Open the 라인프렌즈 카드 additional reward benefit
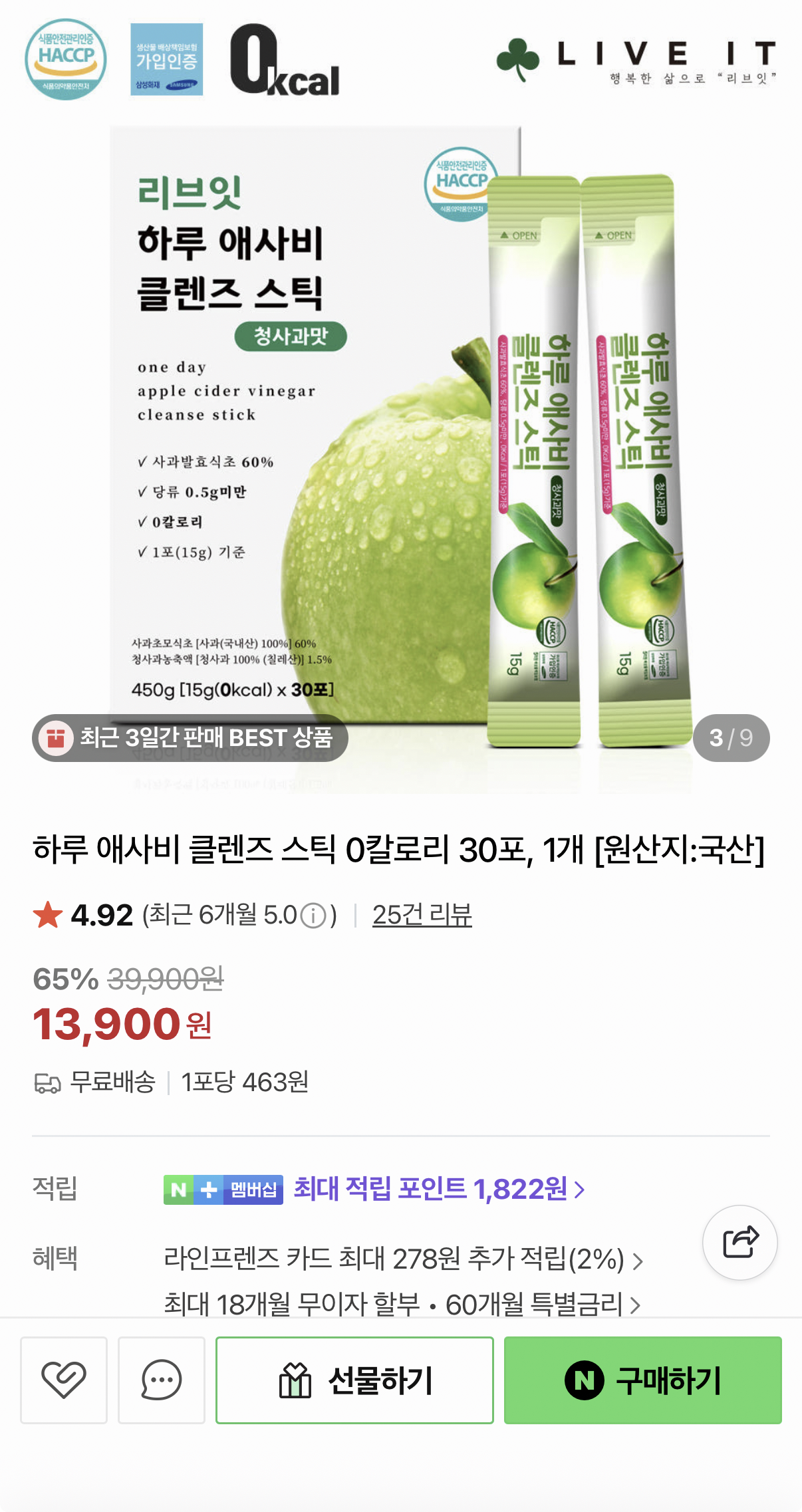802x1512 pixels. click(x=403, y=1259)
